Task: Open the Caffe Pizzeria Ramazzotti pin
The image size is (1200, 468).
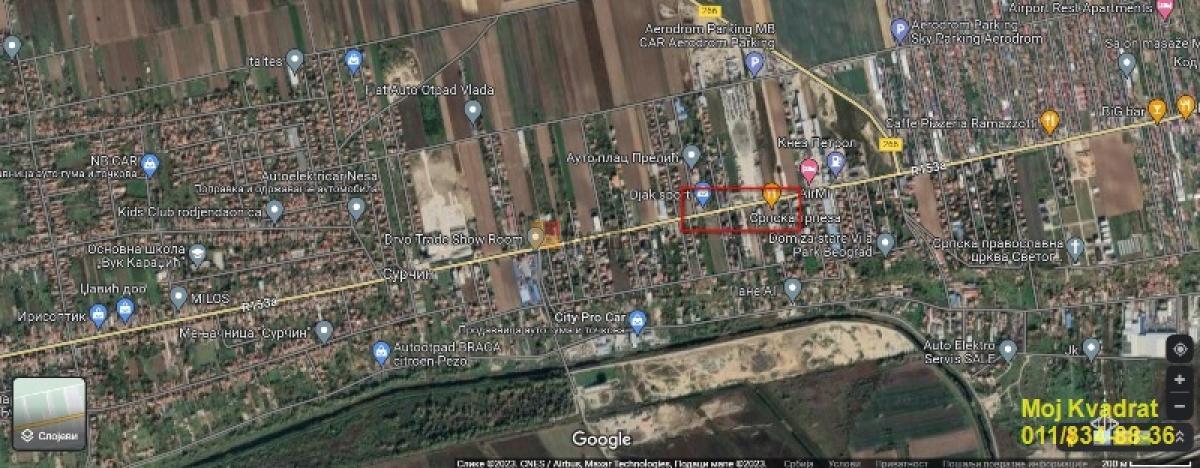Action: [1049, 121]
